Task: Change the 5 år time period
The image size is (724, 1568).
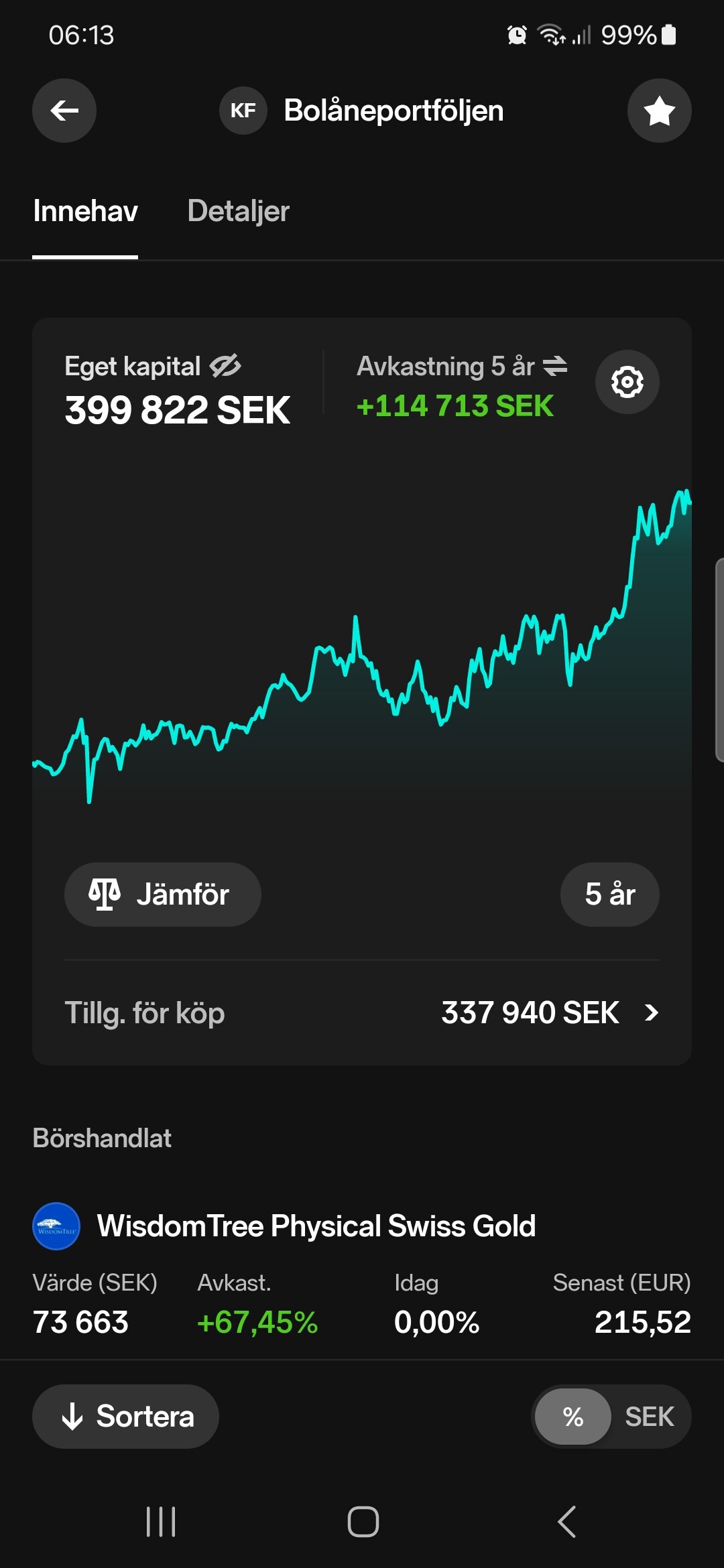Action: point(609,895)
